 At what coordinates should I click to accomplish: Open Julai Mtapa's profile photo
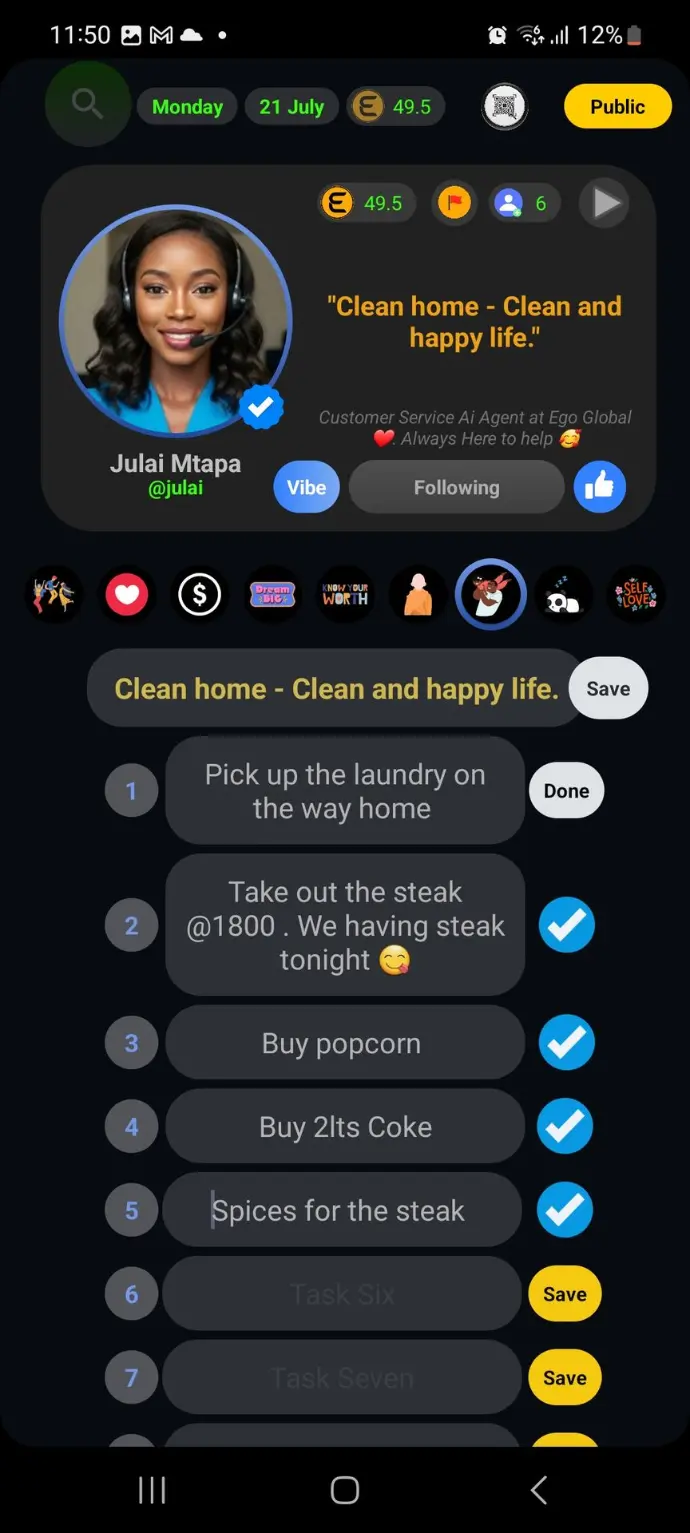175,322
